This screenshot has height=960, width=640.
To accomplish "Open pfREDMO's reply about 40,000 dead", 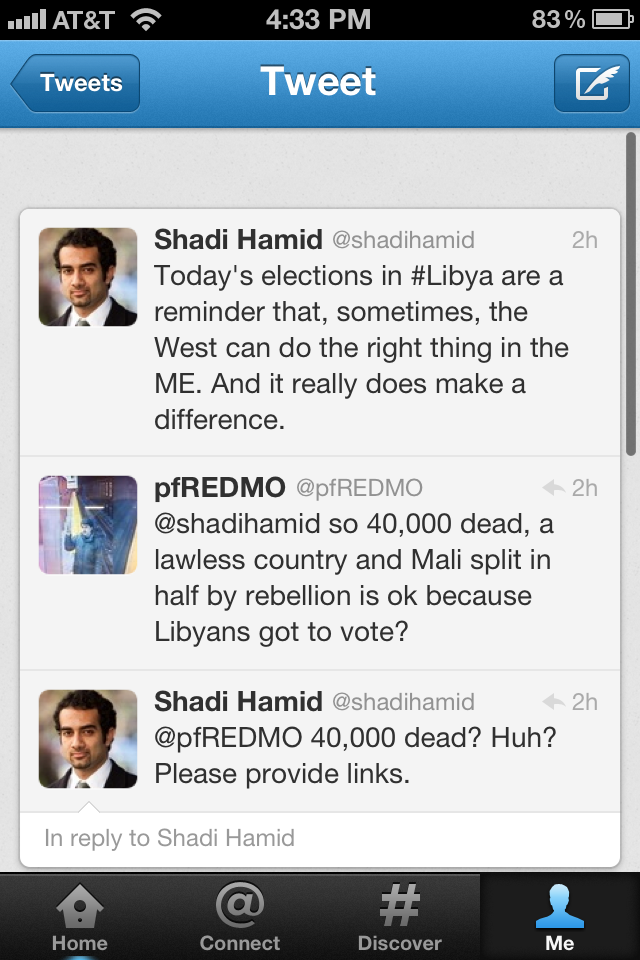I will click(360, 578).
